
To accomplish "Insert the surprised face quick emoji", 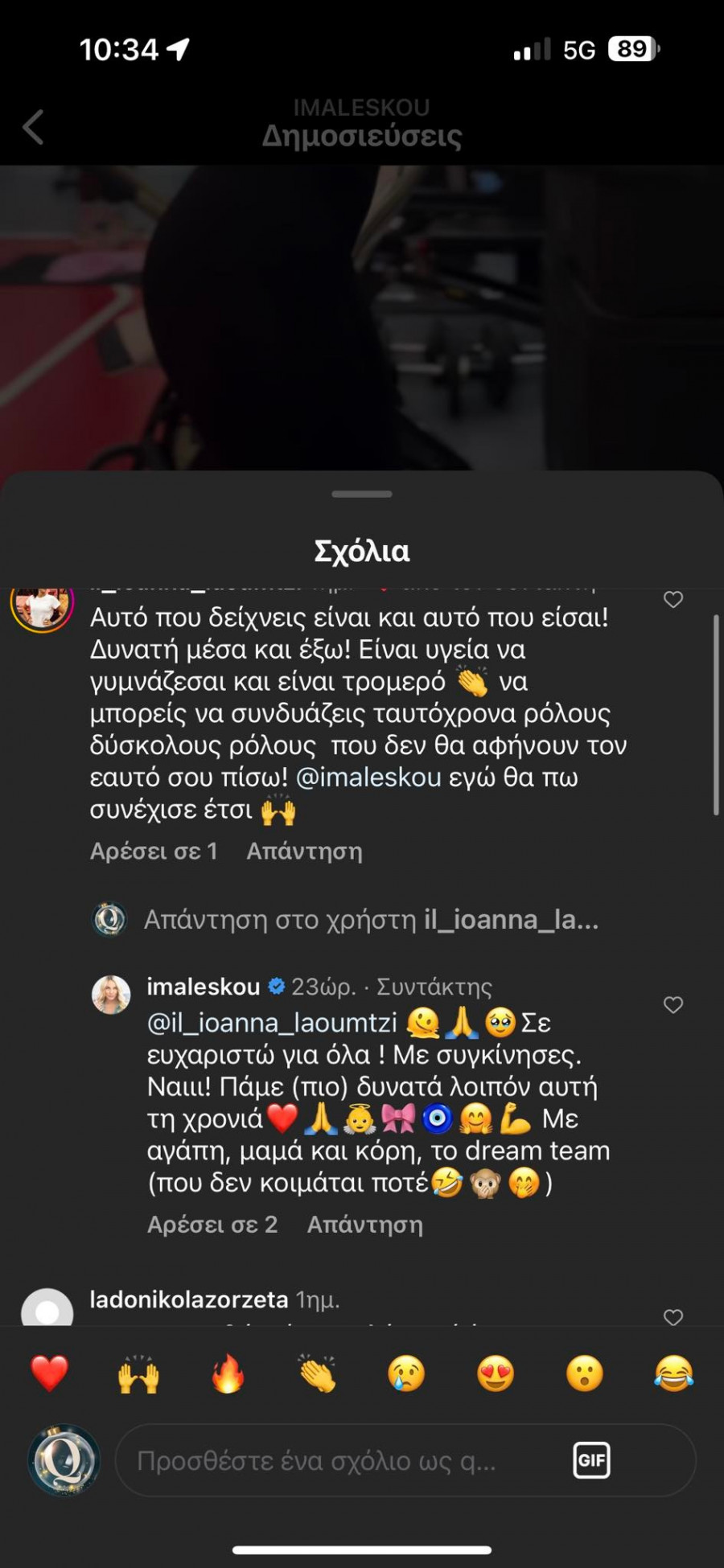I will tap(585, 1373).
